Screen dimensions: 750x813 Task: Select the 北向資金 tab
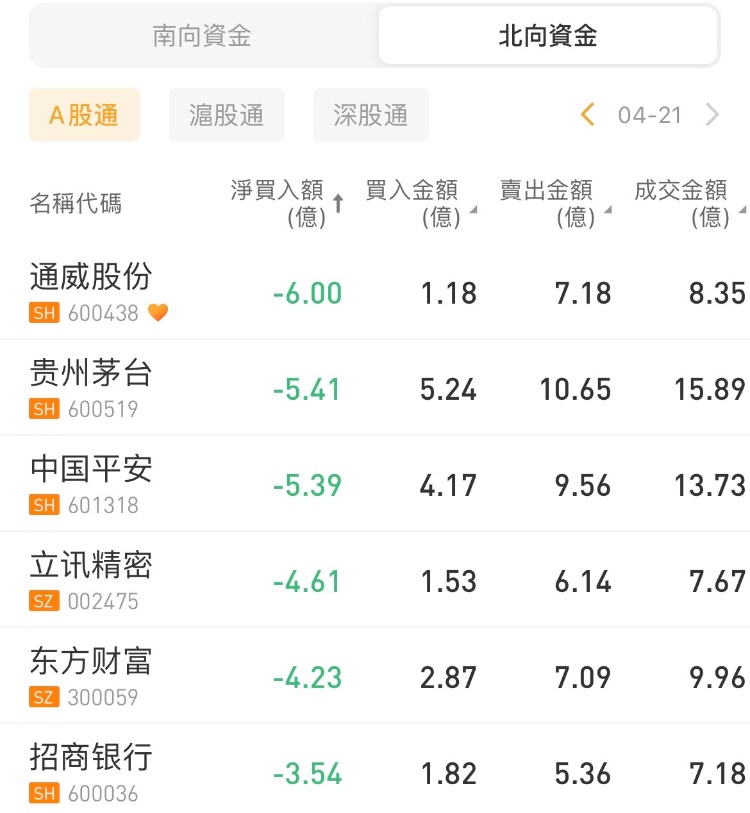point(547,37)
